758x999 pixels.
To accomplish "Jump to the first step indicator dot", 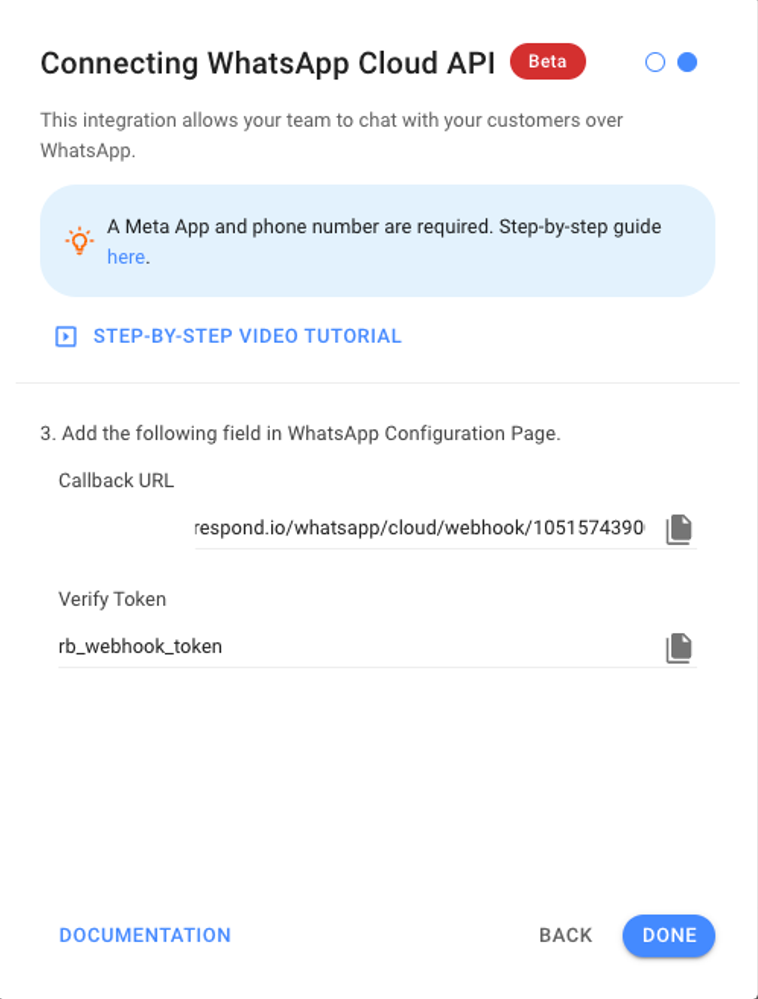I will tap(655, 62).
